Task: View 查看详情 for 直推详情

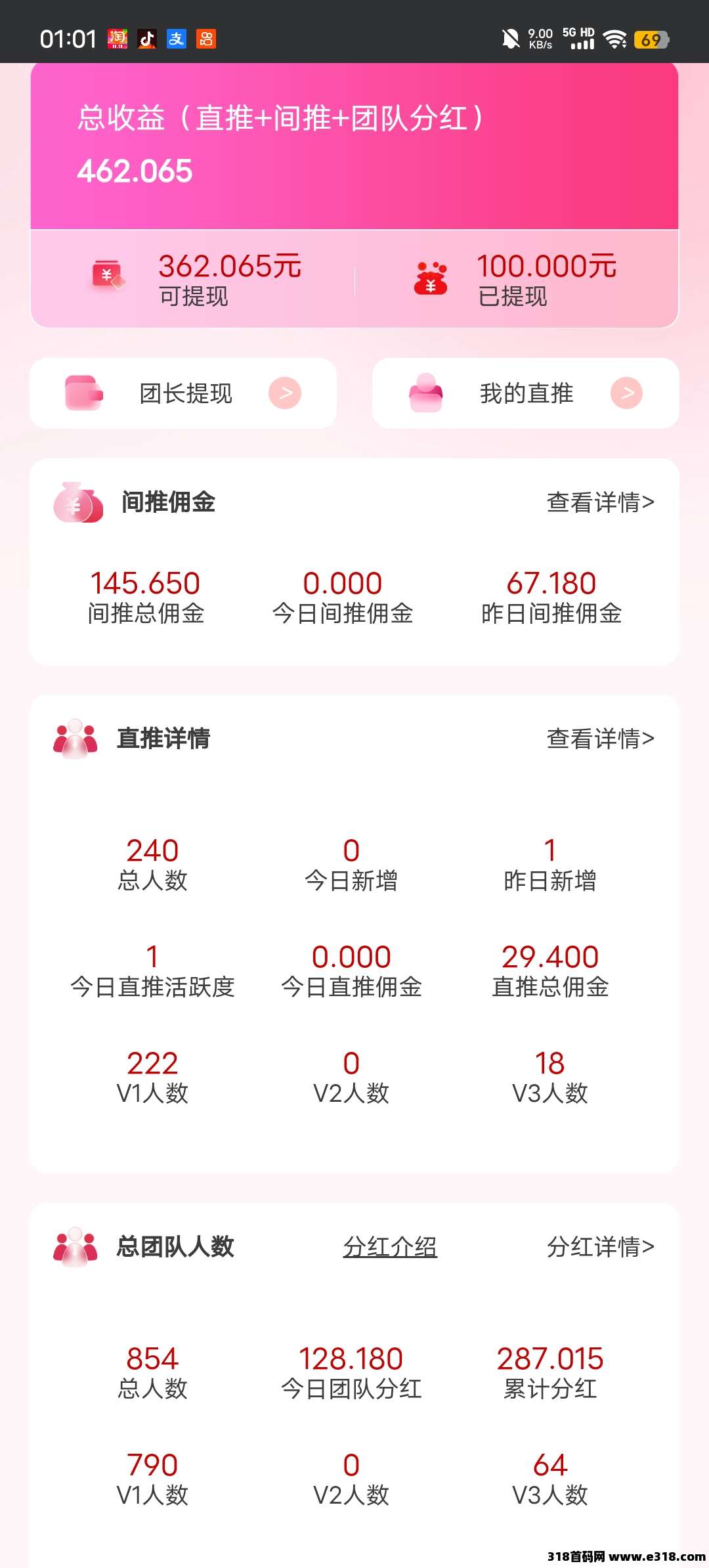Action: click(600, 739)
